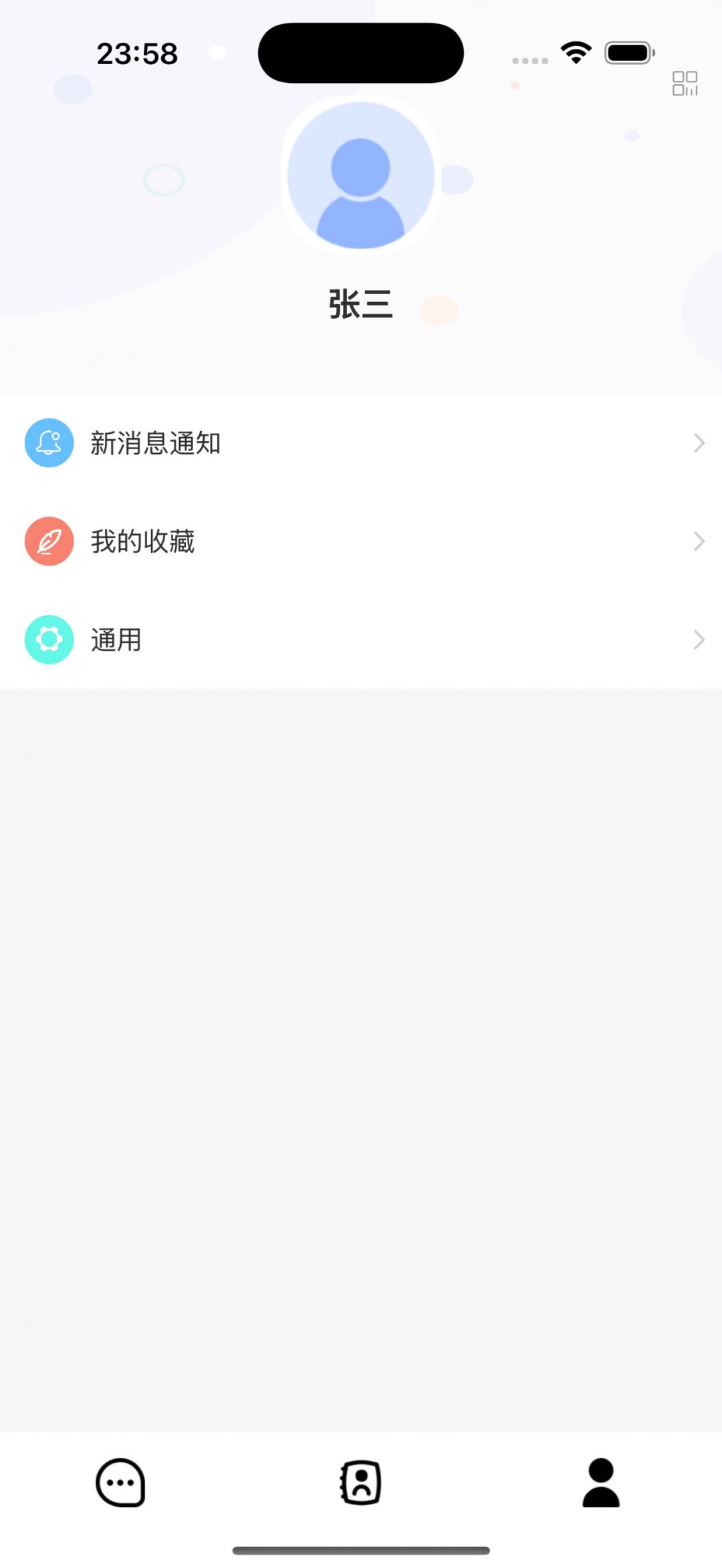This screenshot has height=1568, width=722.
Task: Open the QR code icon at top right
Action: [x=685, y=84]
